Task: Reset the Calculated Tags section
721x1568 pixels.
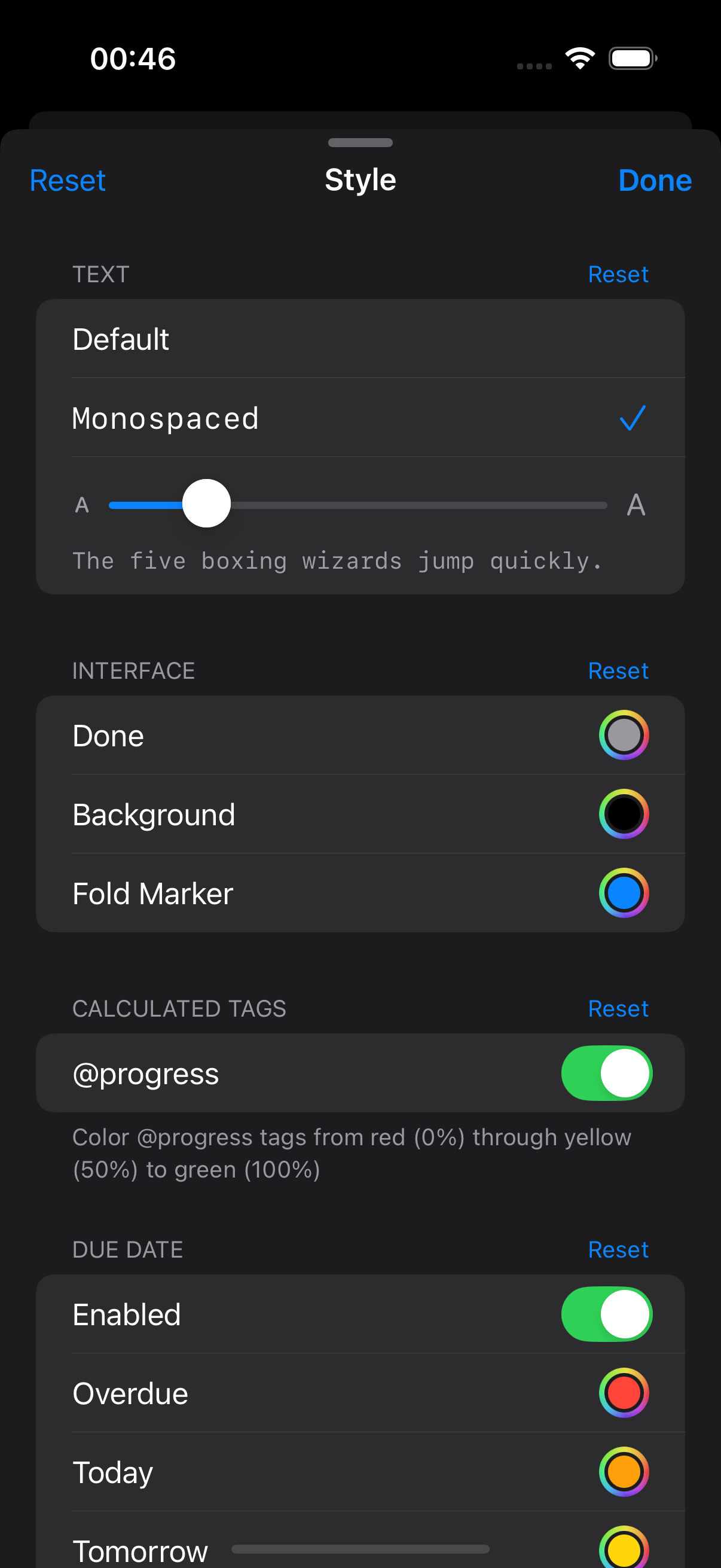Action: coord(618,1009)
